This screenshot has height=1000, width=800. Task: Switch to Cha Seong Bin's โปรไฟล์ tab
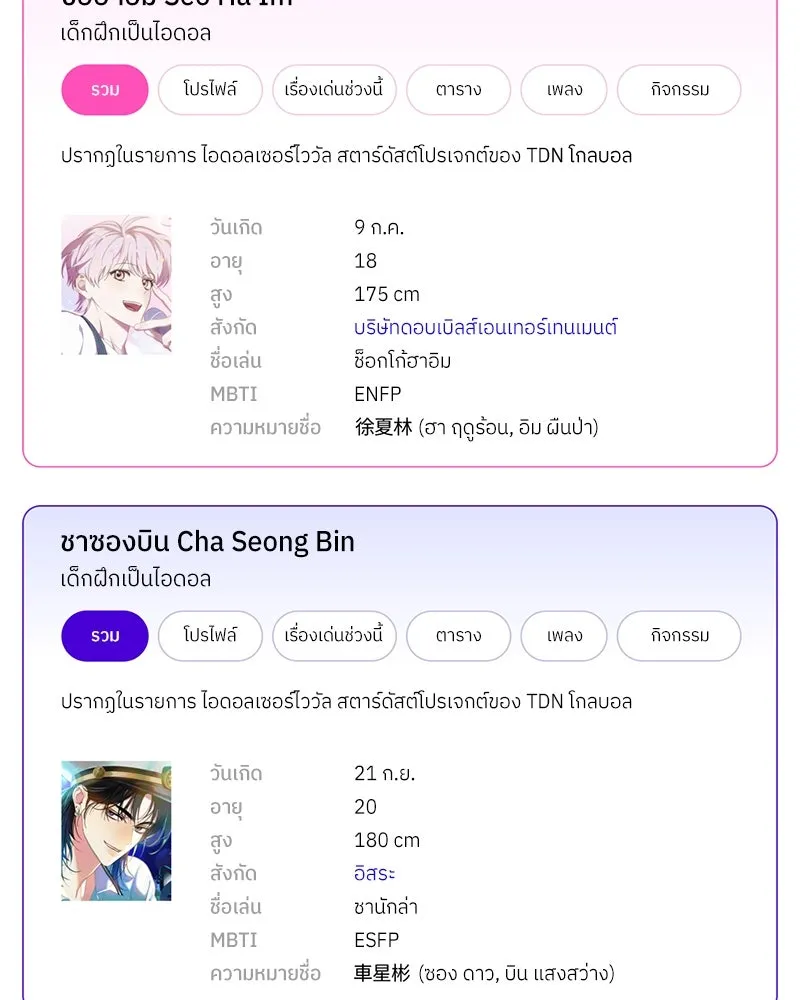(x=210, y=636)
